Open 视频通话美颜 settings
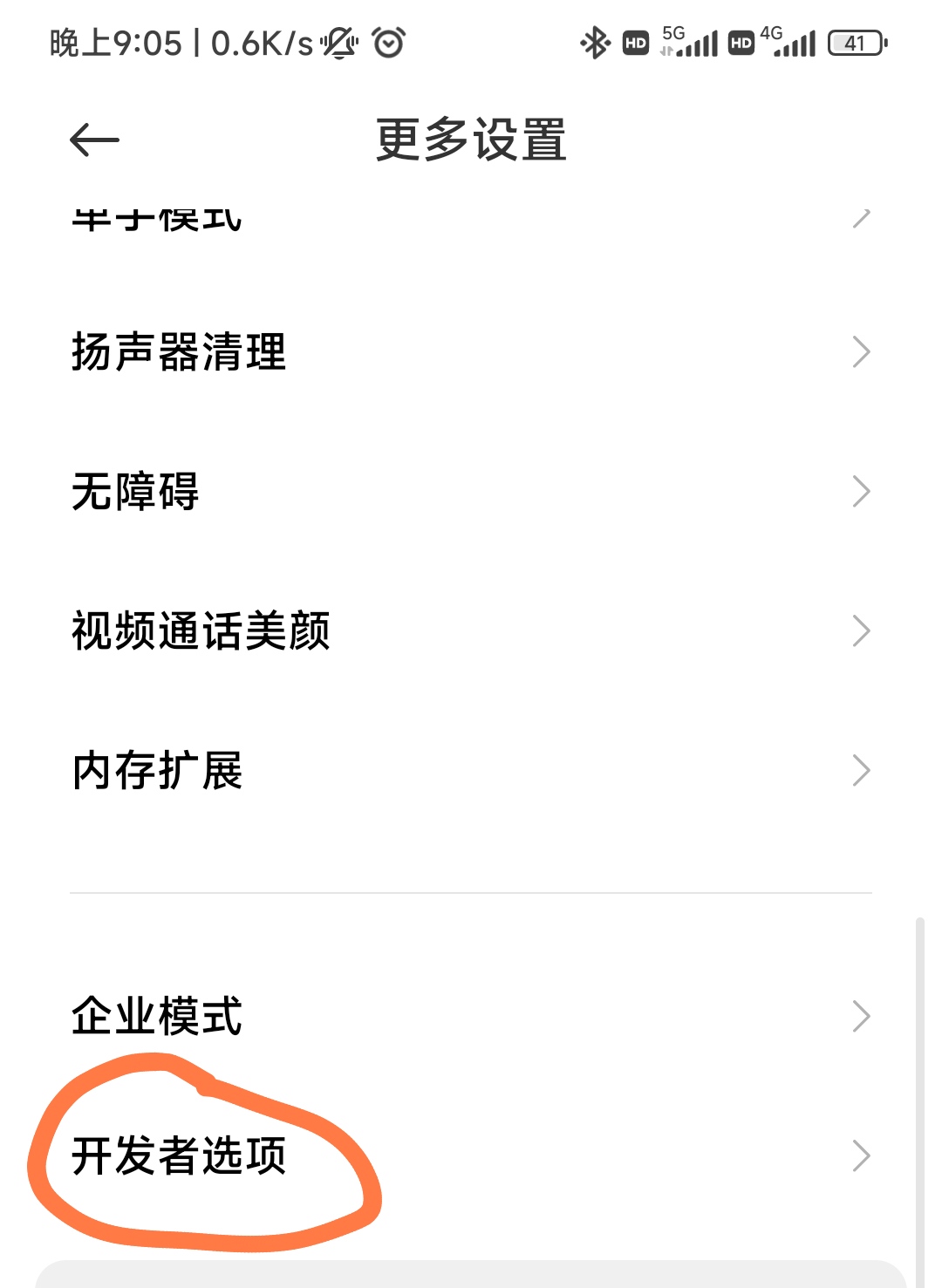Image resolution: width=942 pixels, height=1288 pixels. [x=201, y=631]
